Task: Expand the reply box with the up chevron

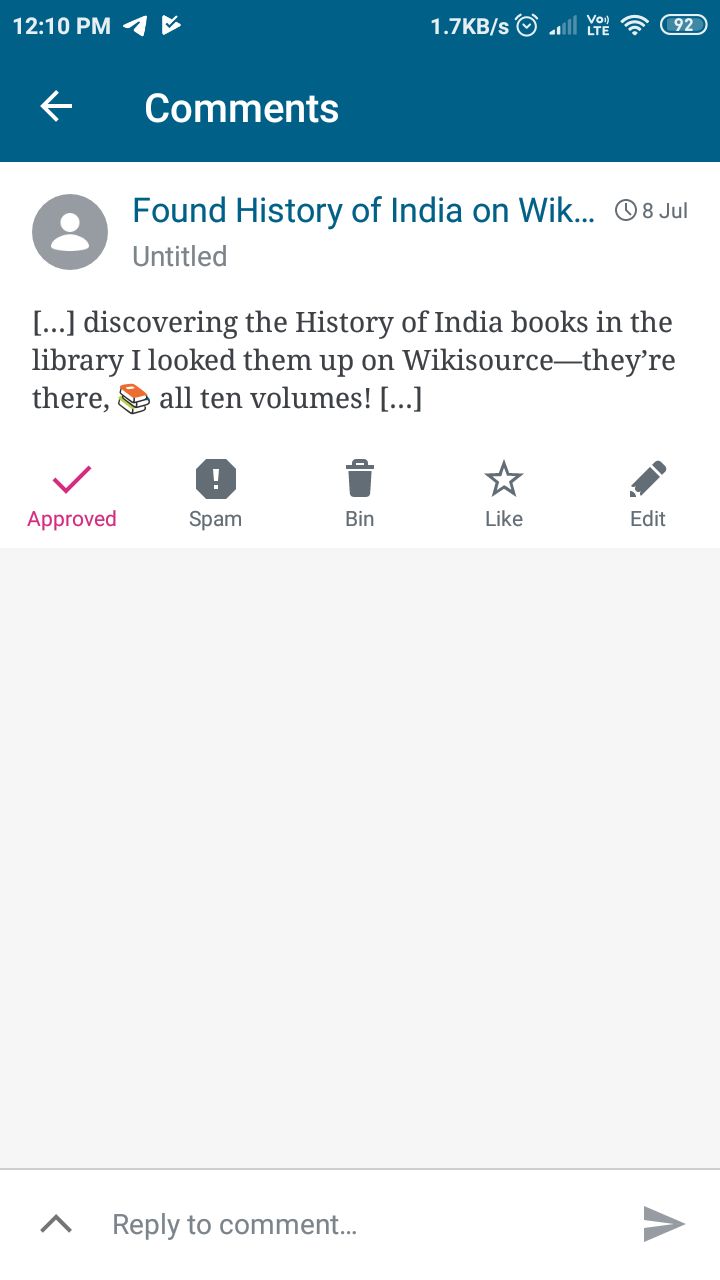Action: click(x=56, y=1224)
